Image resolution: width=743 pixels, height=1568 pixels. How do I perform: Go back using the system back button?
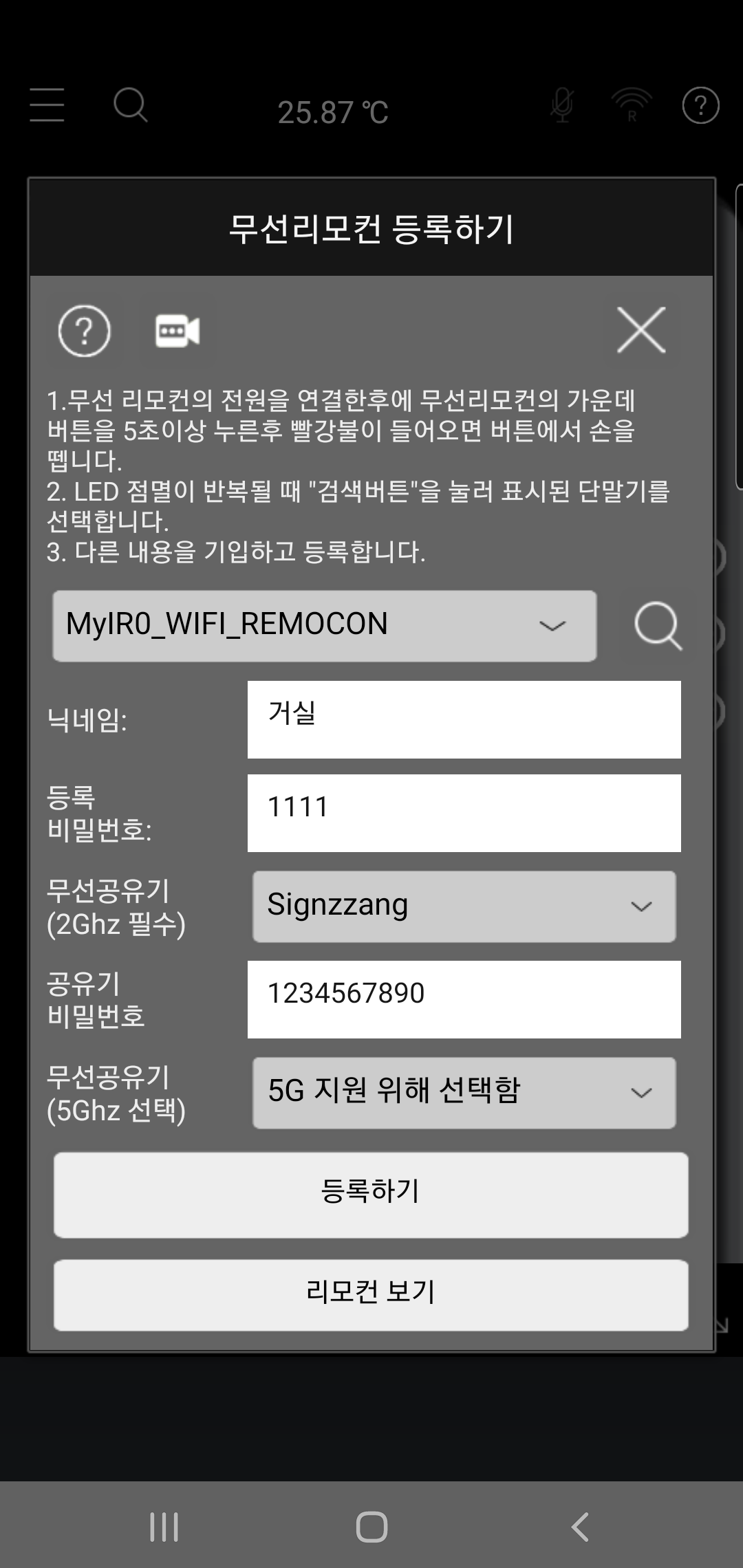pyautogui.click(x=580, y=1527)
